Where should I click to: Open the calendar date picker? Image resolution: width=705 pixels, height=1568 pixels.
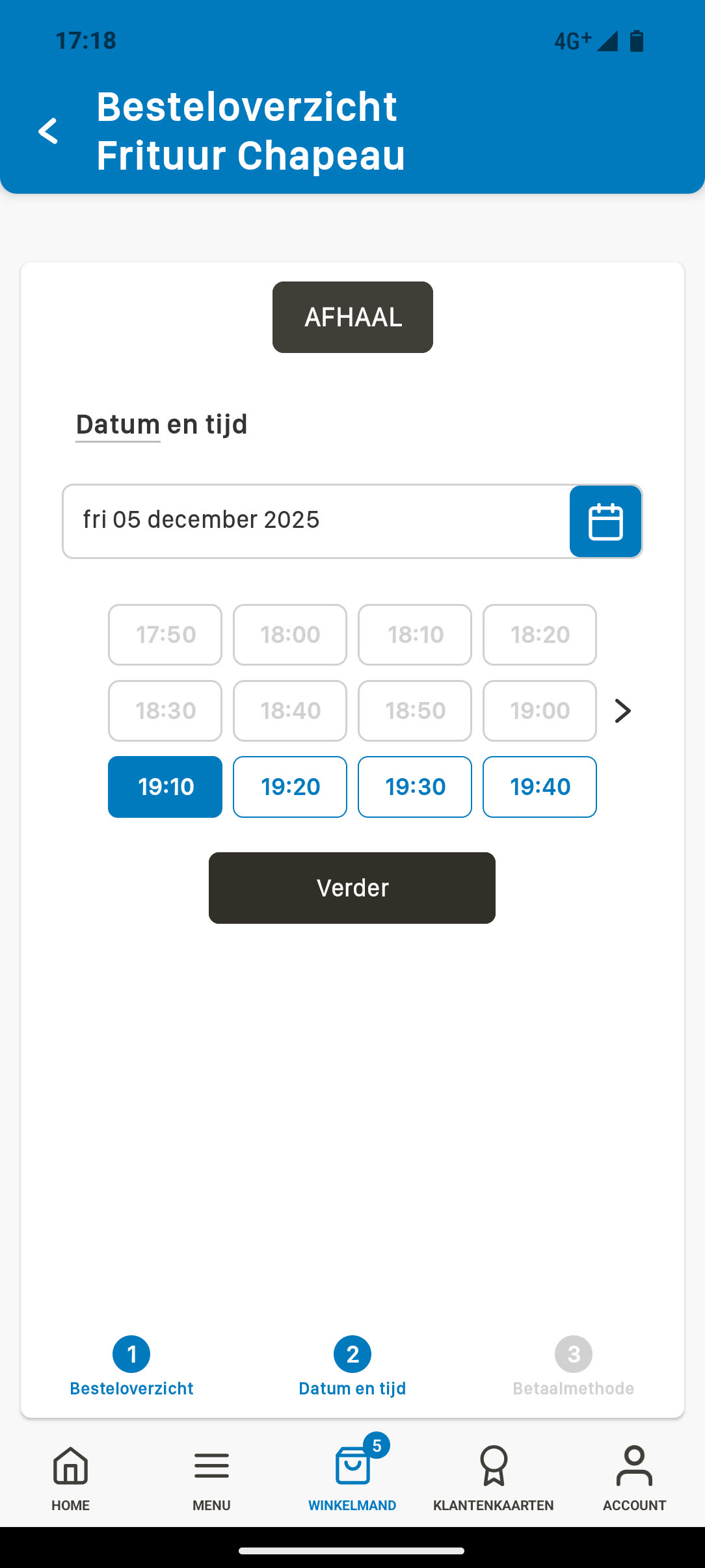[x=605, y=521]
